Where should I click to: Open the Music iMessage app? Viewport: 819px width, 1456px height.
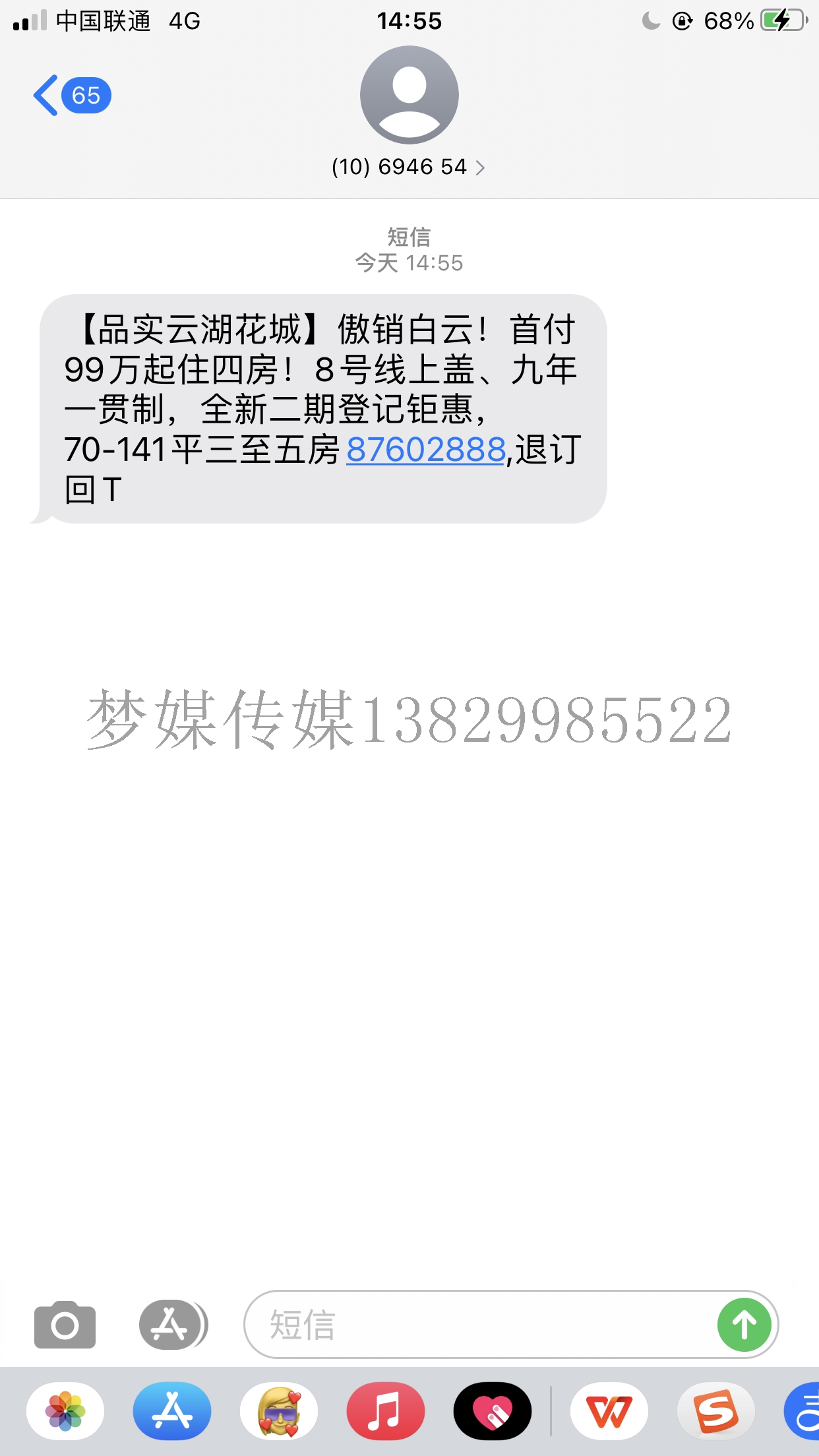tap(386, 1412)
